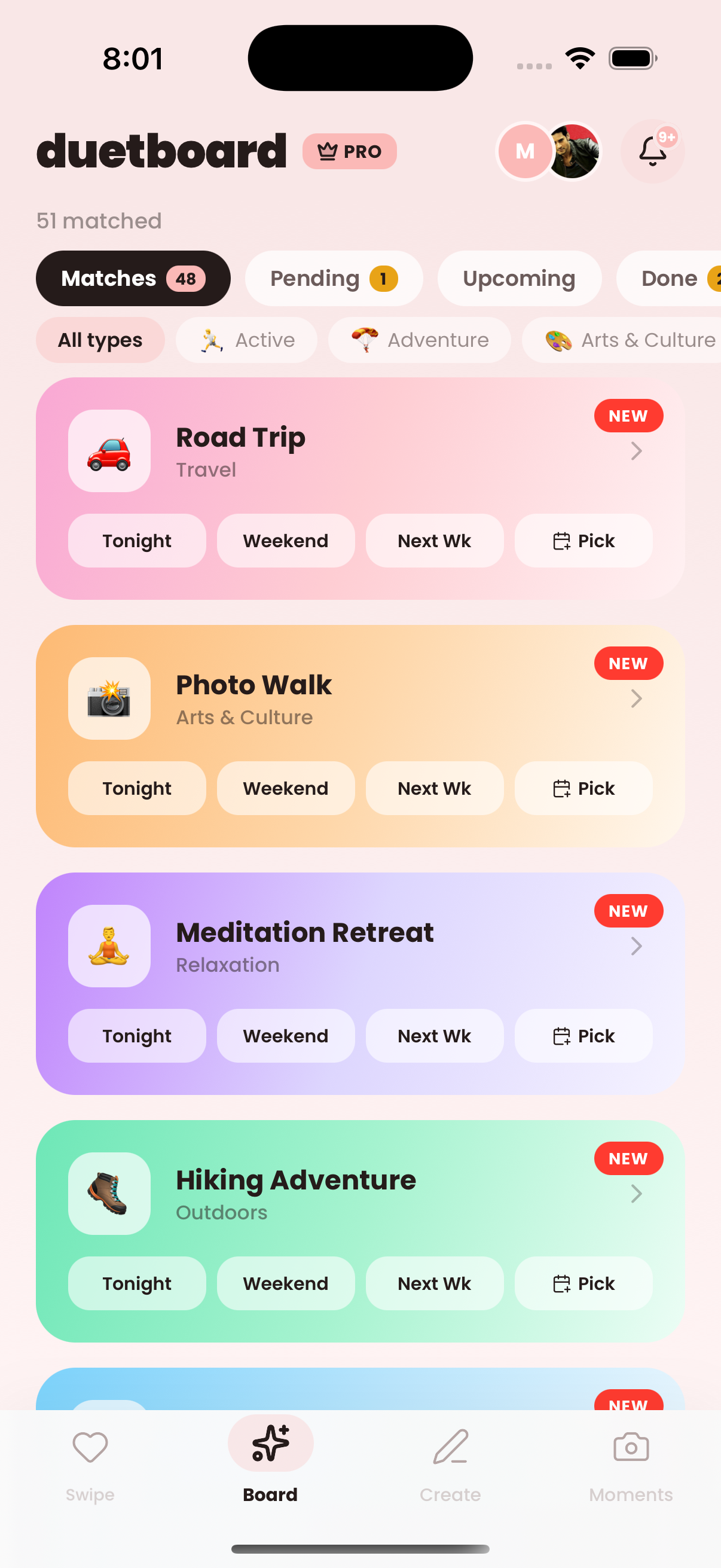Expand the Meditation Retreat chevron
This screenshot has height=1568, width=721.
(637, 946)
